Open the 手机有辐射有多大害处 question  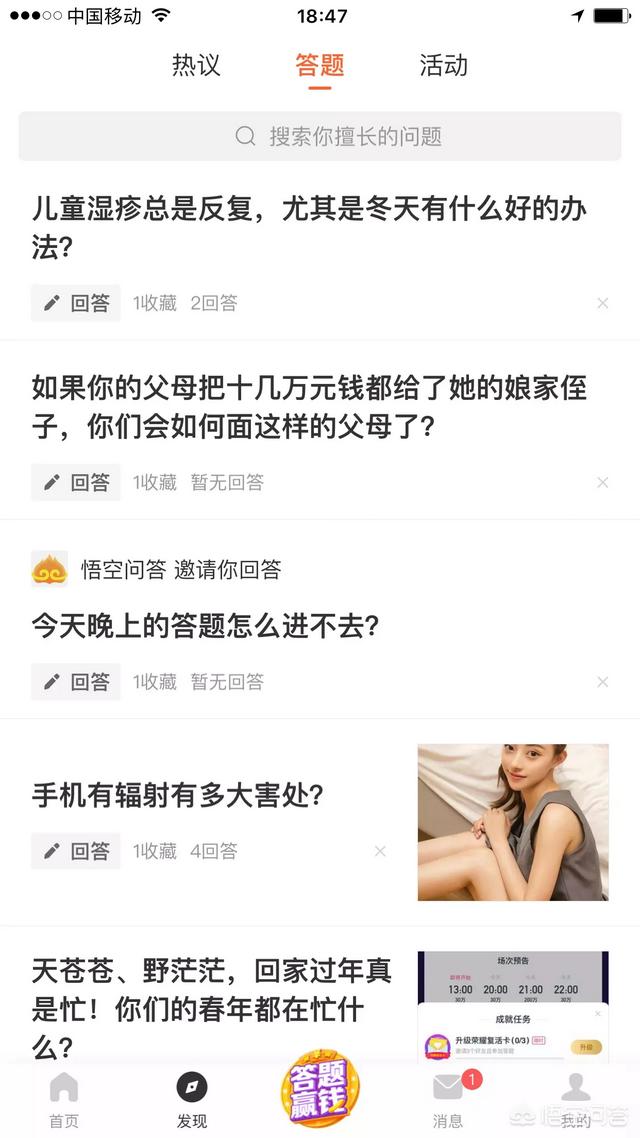click(x=178, y=796)
